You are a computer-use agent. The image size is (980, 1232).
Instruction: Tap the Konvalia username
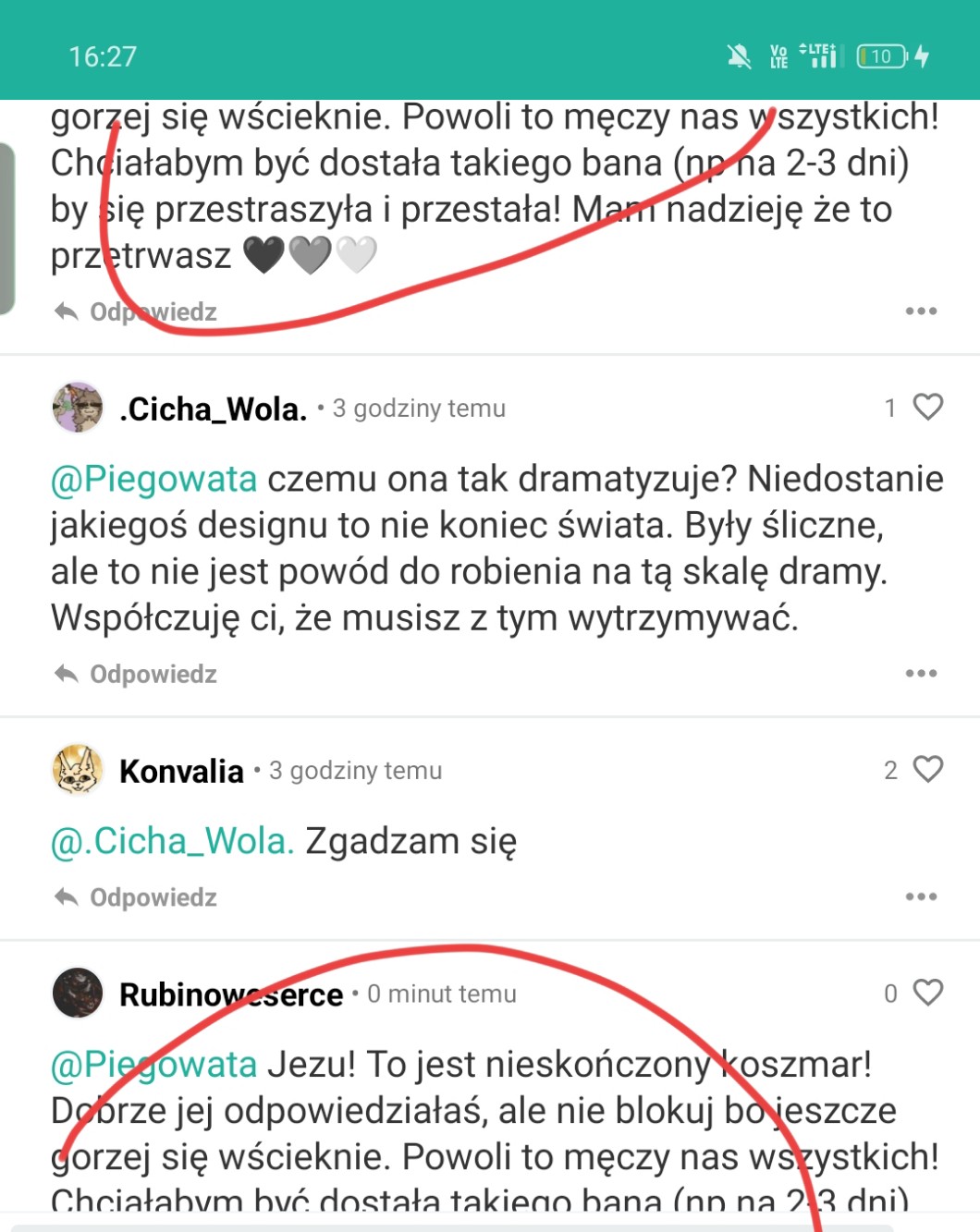pyautogui.click(x=181, y=771)
